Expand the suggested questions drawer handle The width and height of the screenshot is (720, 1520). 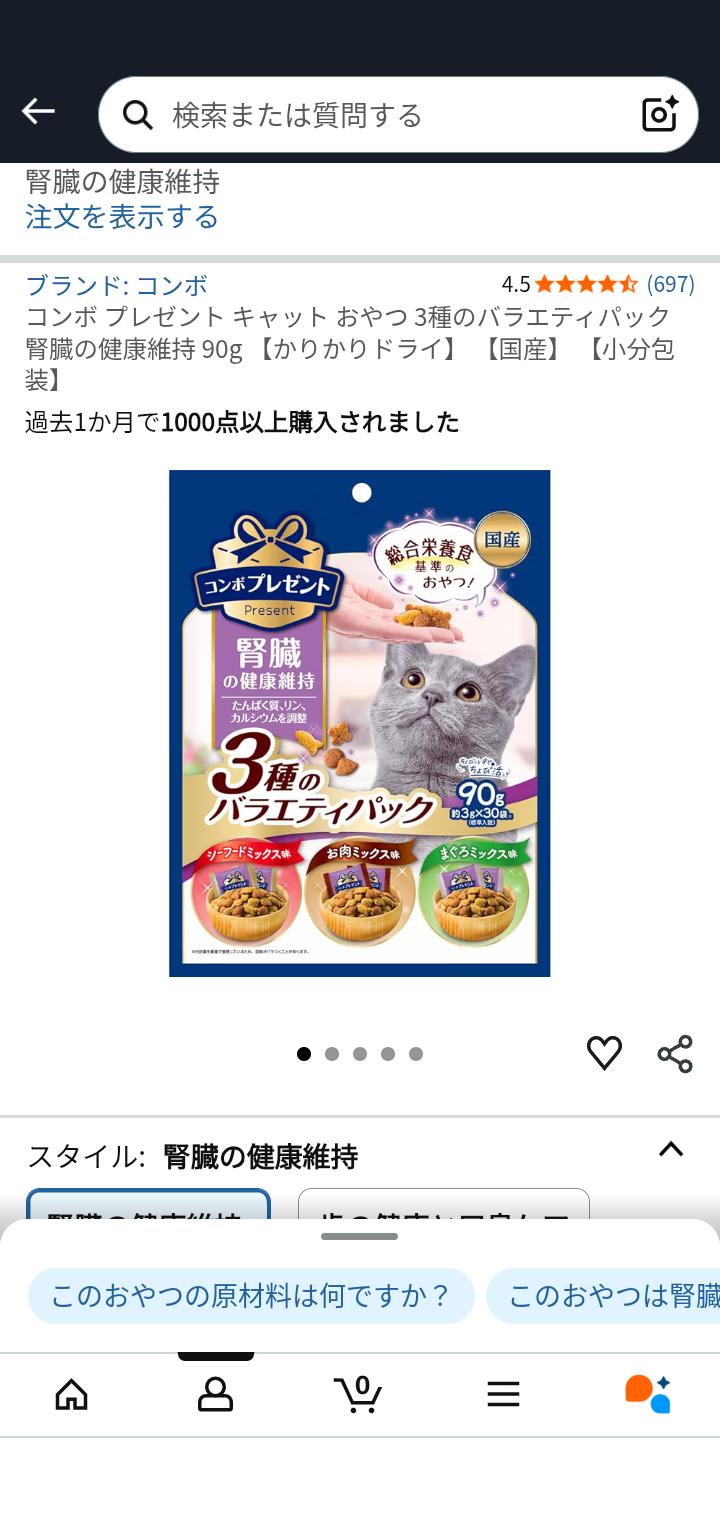click(360, 1237)
